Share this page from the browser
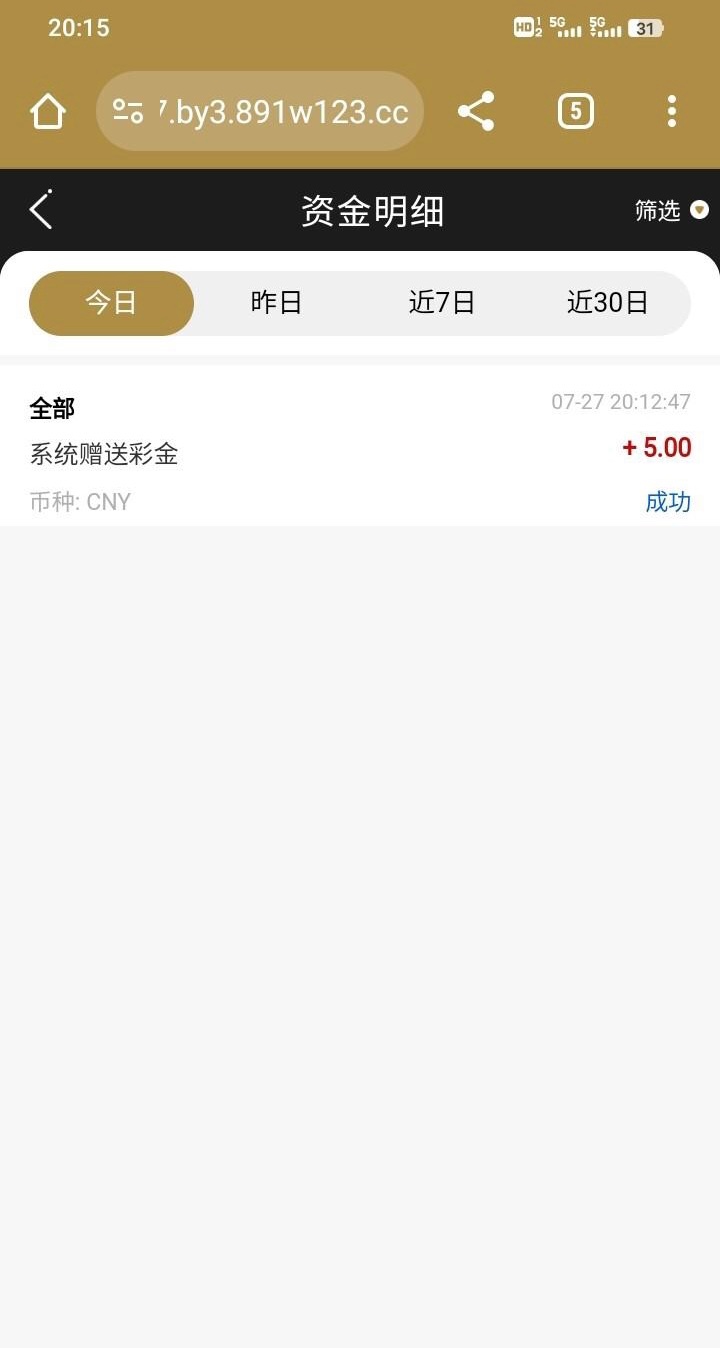720x1348 pixels. [x=476, y=111]
